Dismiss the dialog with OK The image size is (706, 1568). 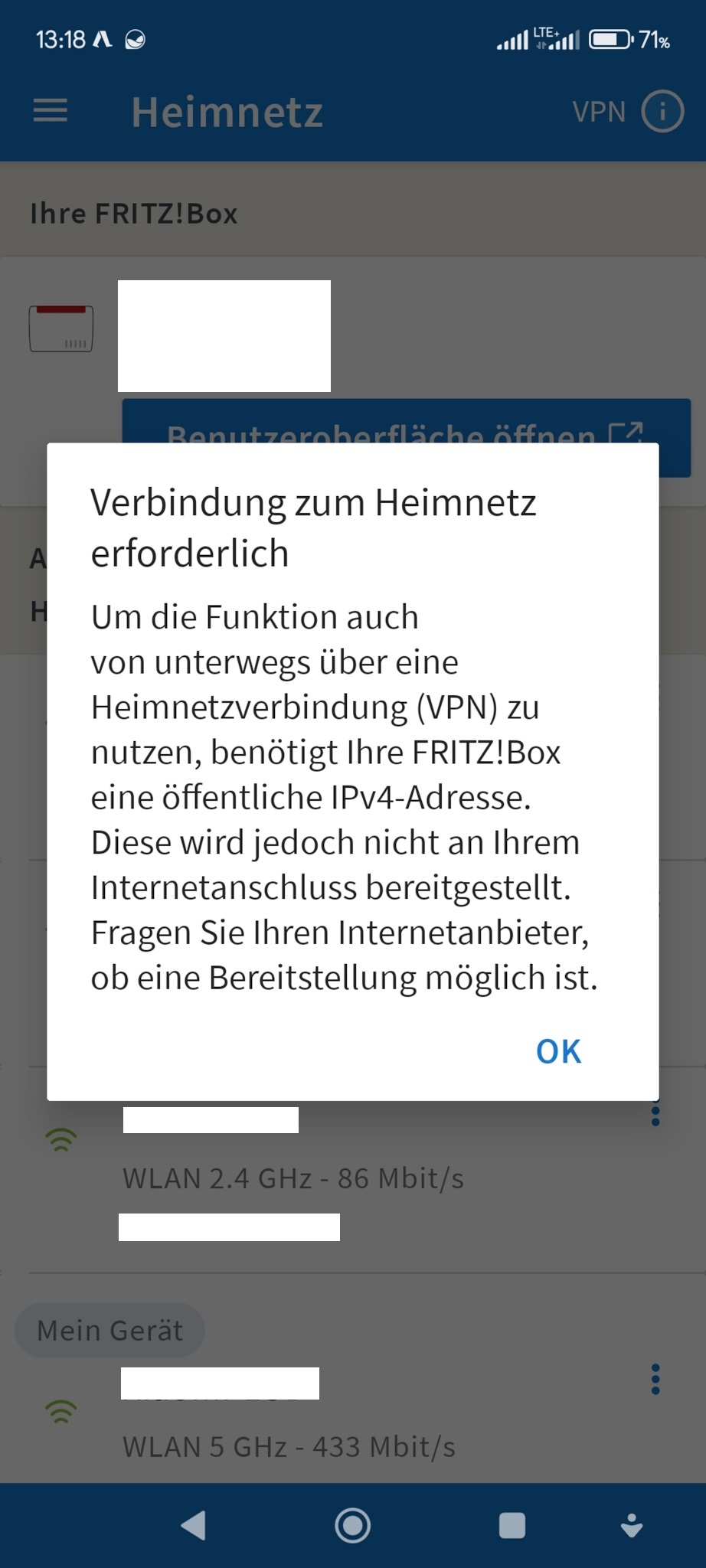(558, 1051)
